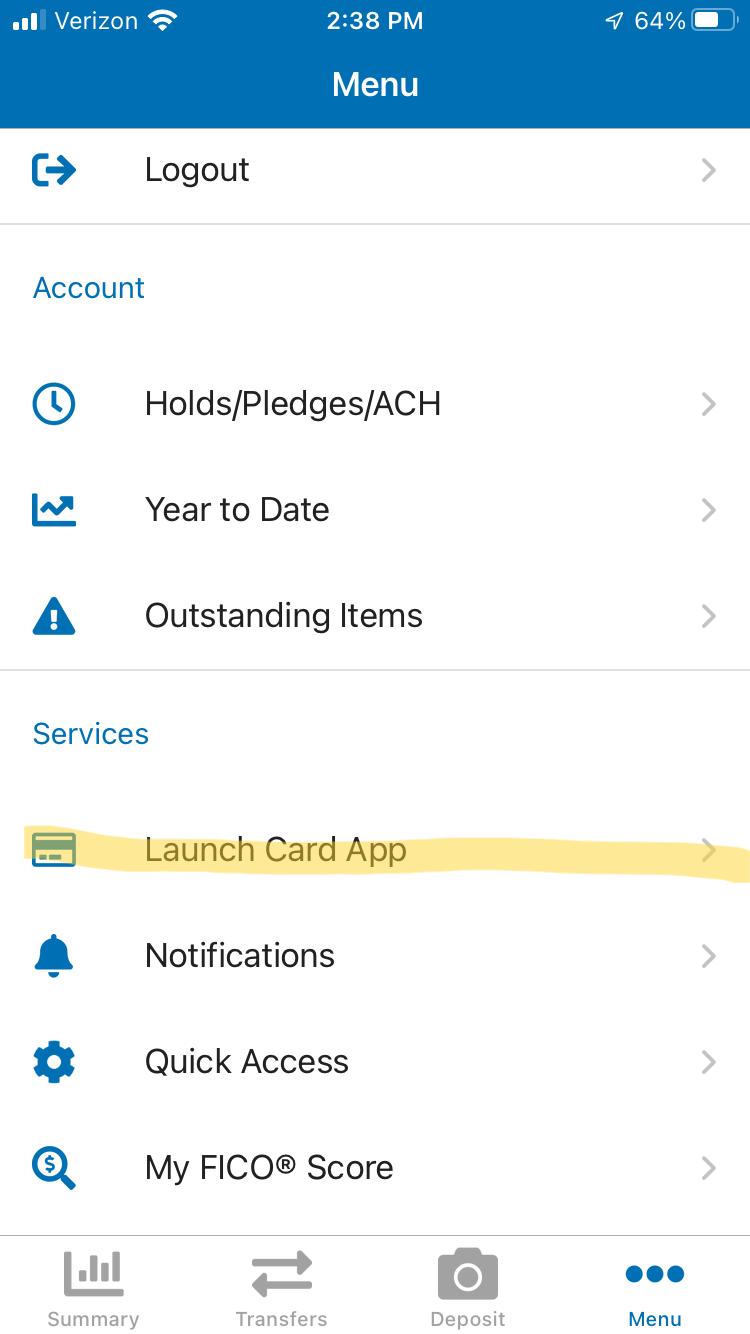
Task: Check My FICO Score
Action: coord(375,1168)
